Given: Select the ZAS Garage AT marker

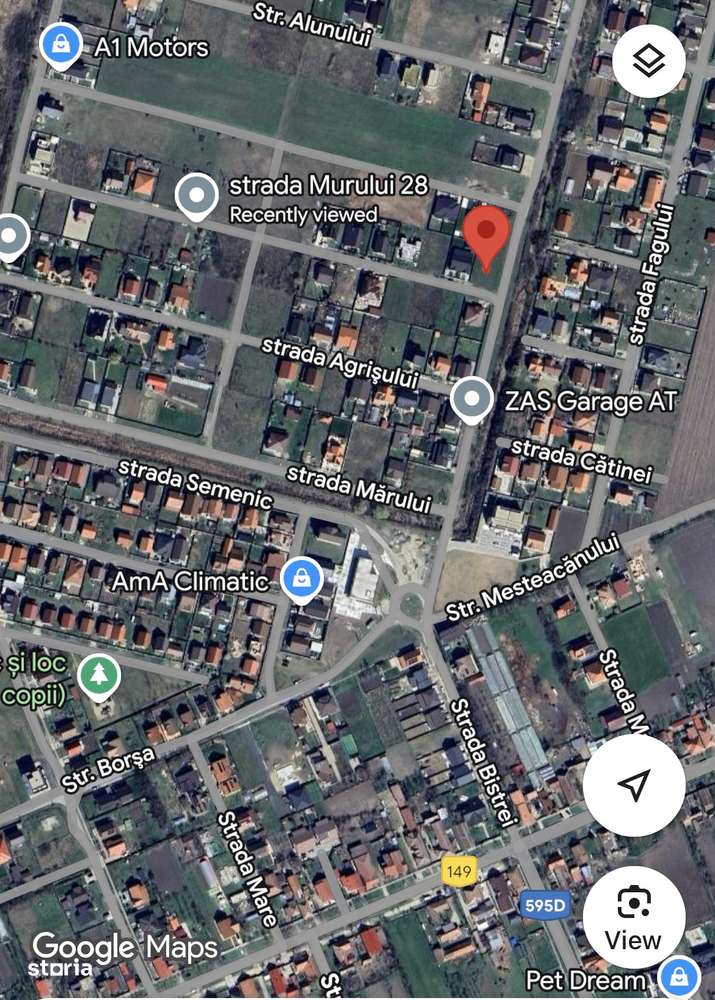Looking at the screenshot, I should click(x=471, y=400).
